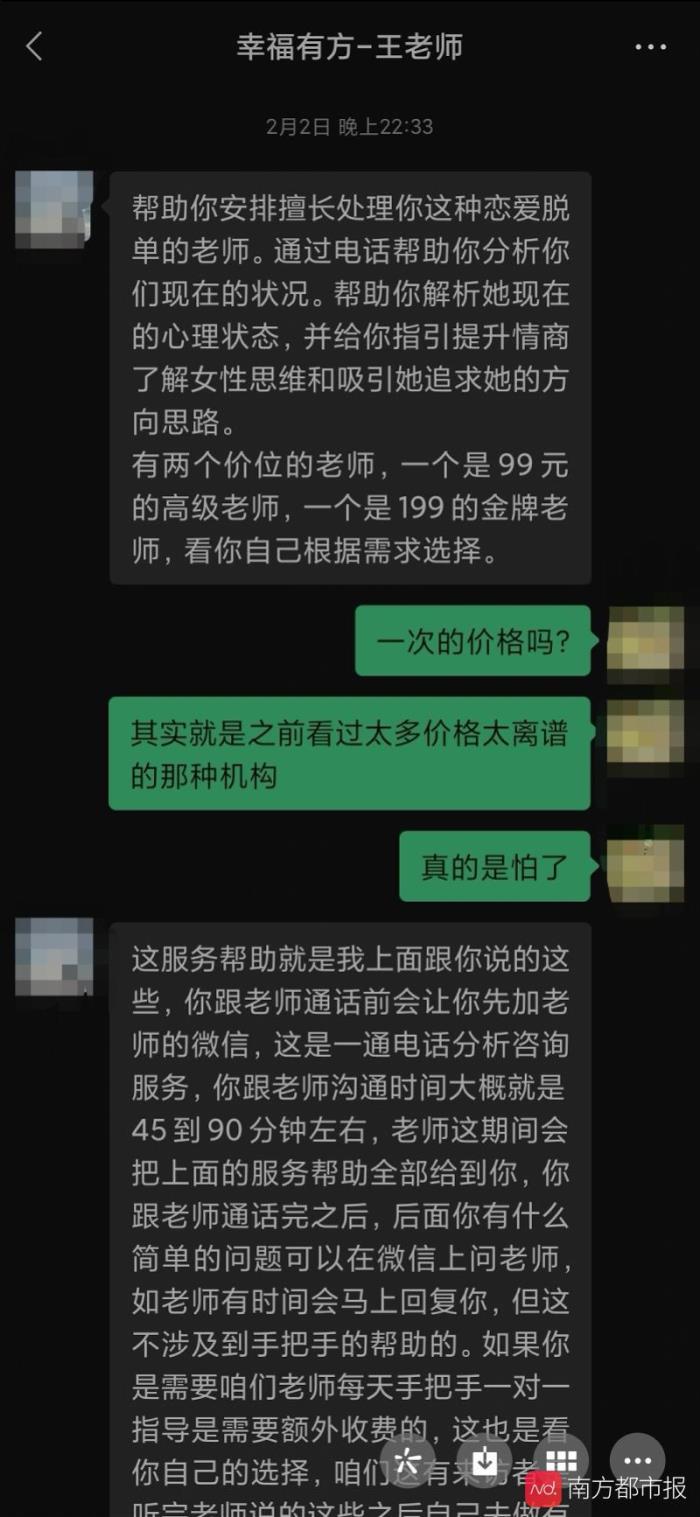This screenshot has height=1517, width=700.
Task: Tap the spark-shaped icon in bottom overlay
Action: click(x=408, y=1462)
